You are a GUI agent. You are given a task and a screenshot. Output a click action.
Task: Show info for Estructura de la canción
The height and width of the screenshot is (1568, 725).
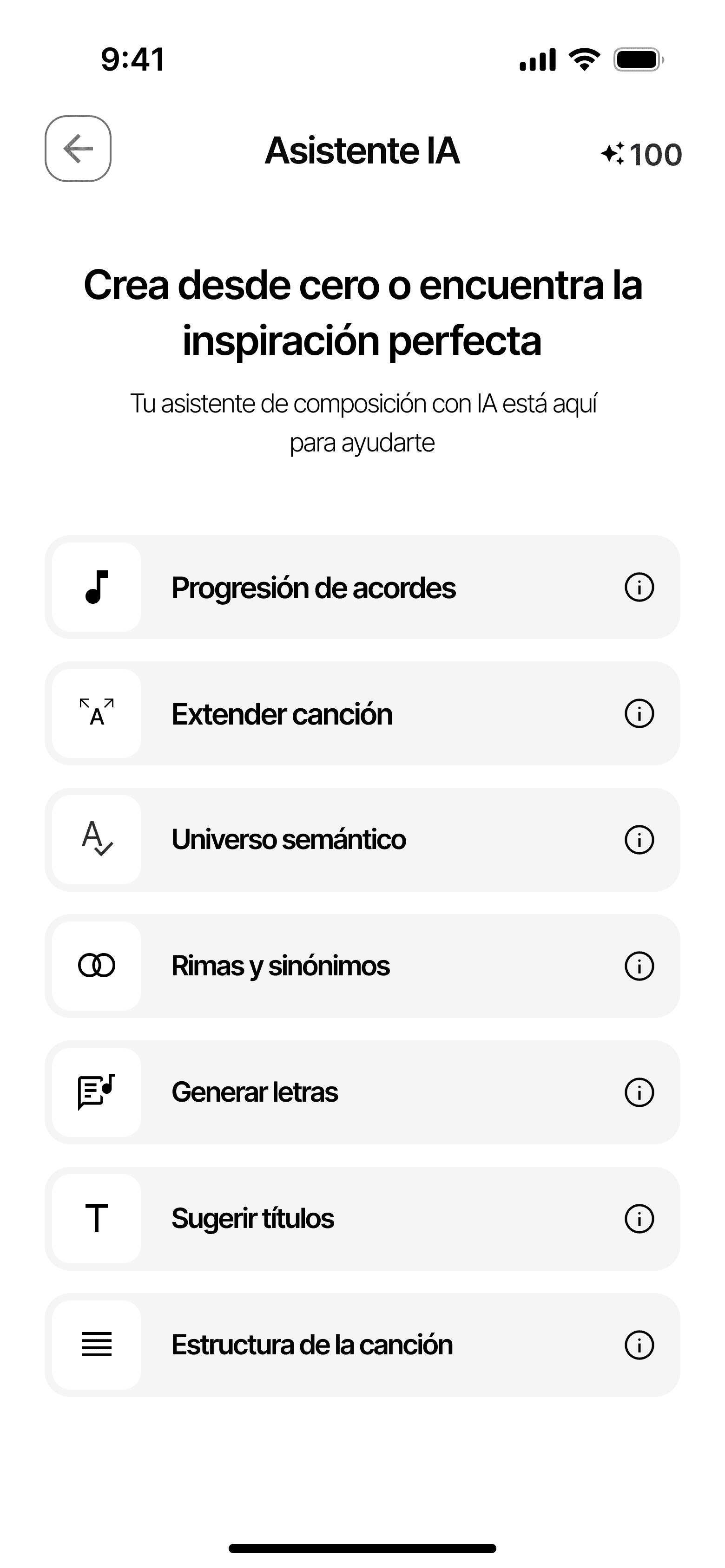point(639,1345)
